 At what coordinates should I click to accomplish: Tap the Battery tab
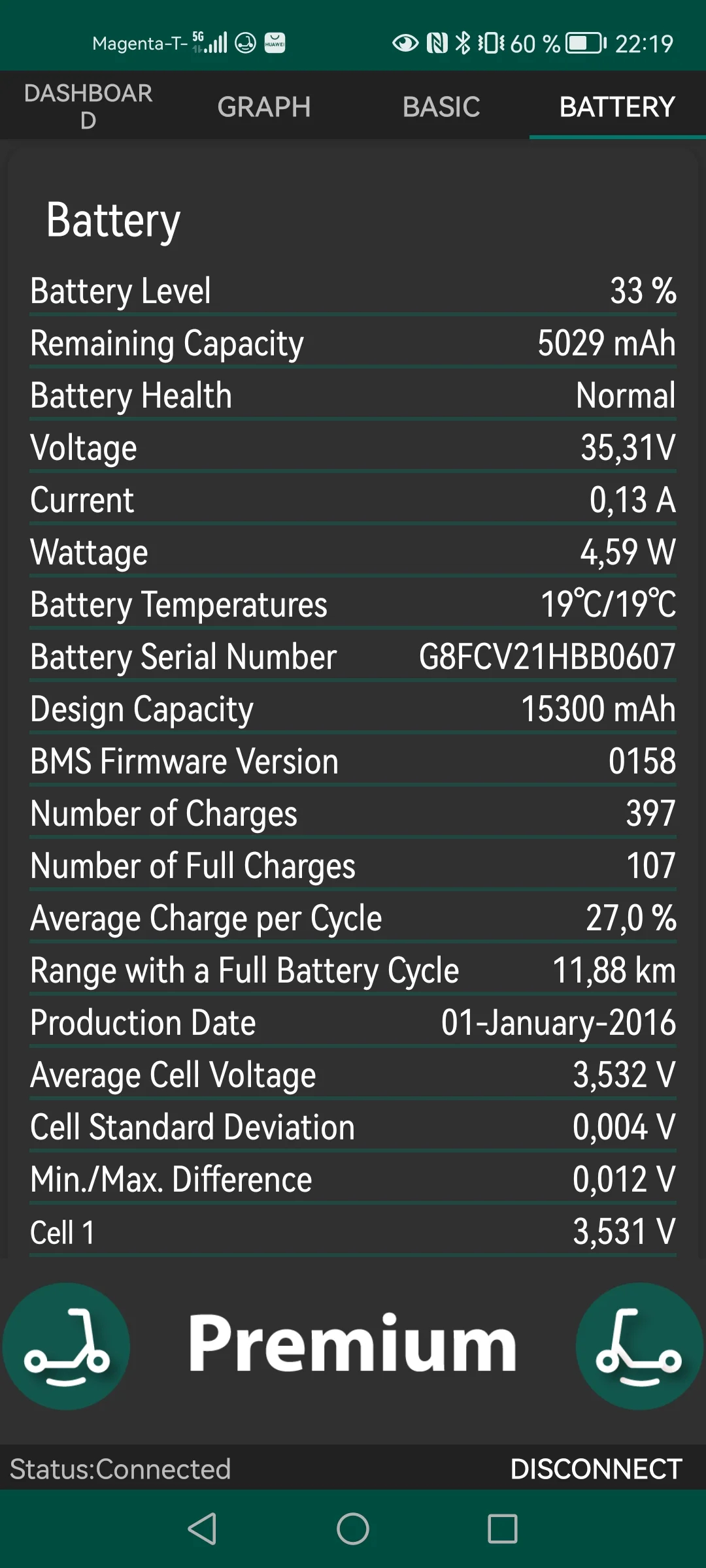click(x=617, y=106)
